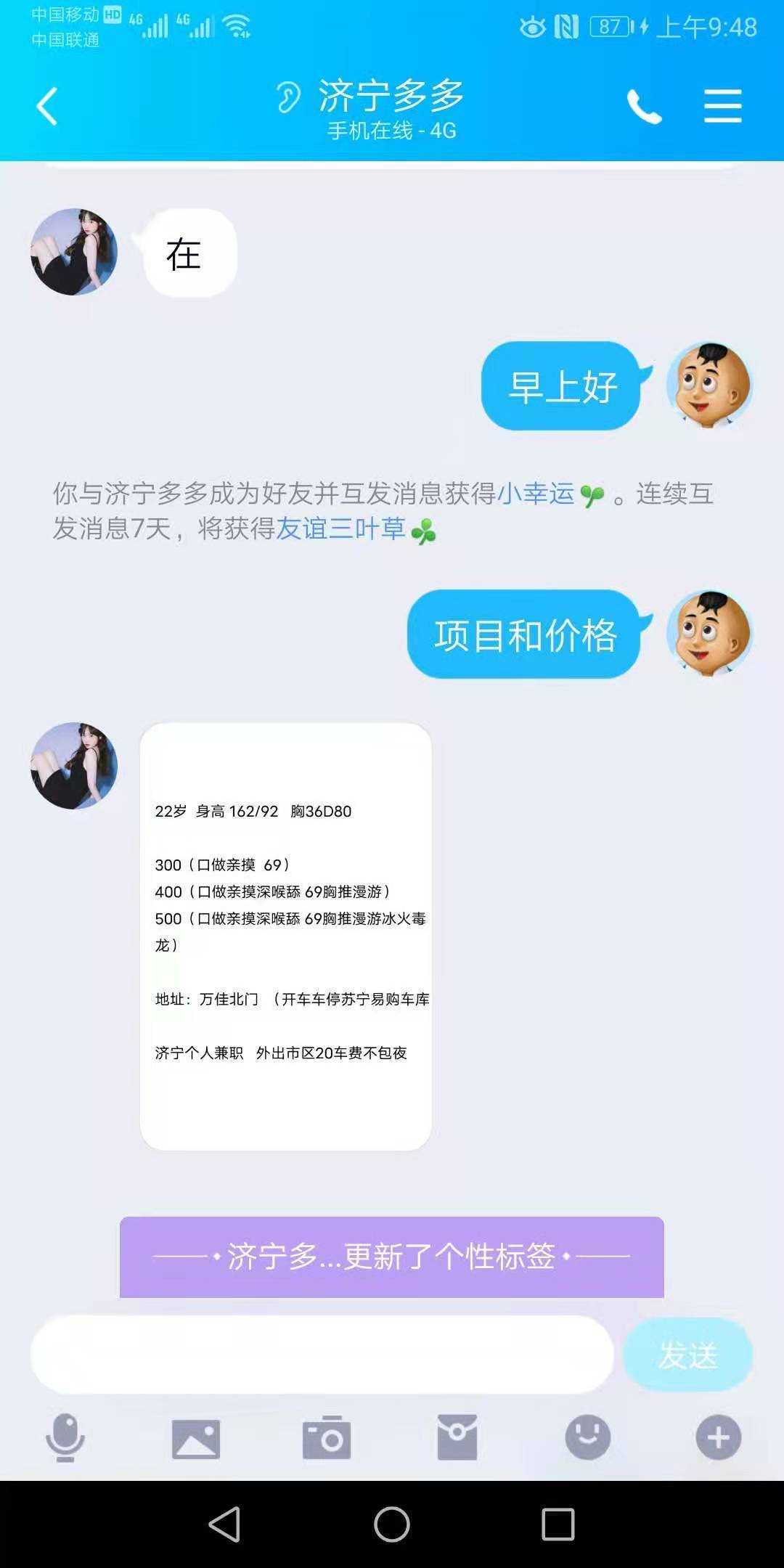This screenshot has height=1568, width=784.
Task: Tap the 发送 send button
Action: 687,1355
